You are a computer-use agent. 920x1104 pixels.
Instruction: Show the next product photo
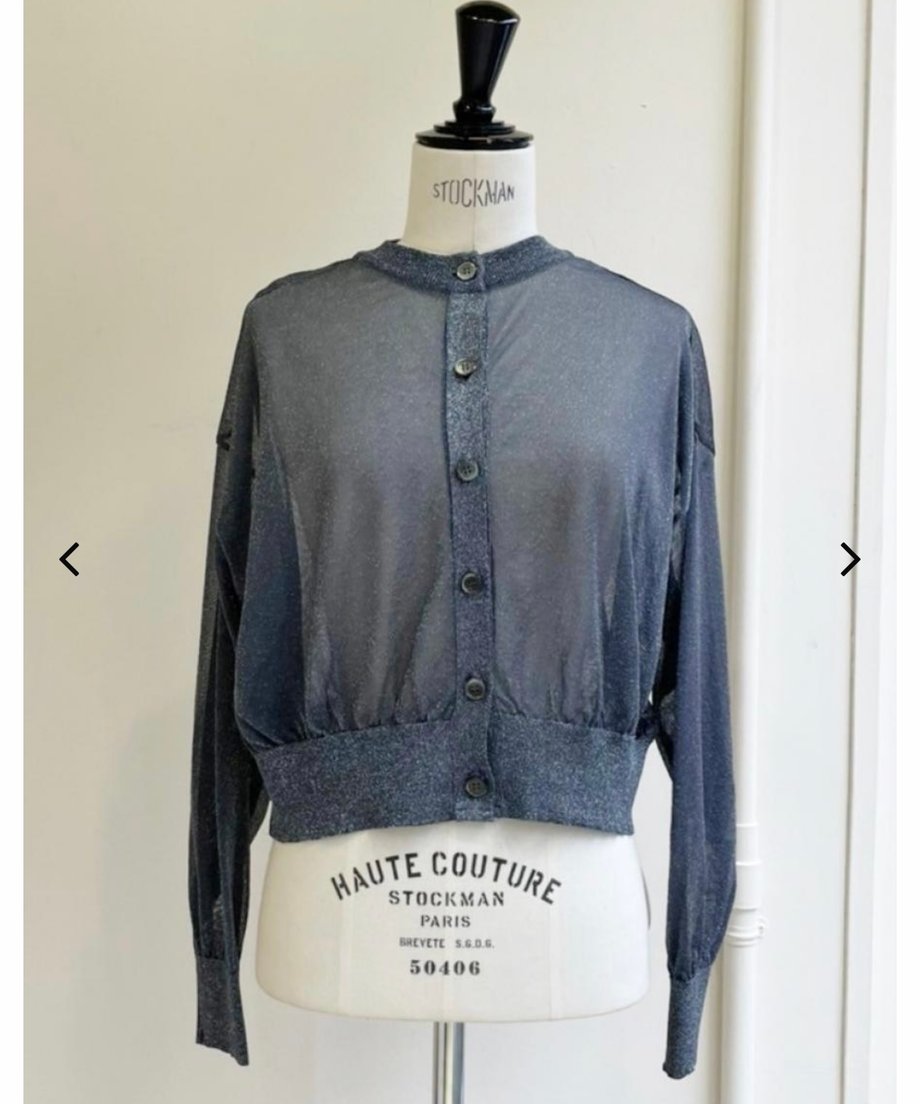[x=849, y=560]
